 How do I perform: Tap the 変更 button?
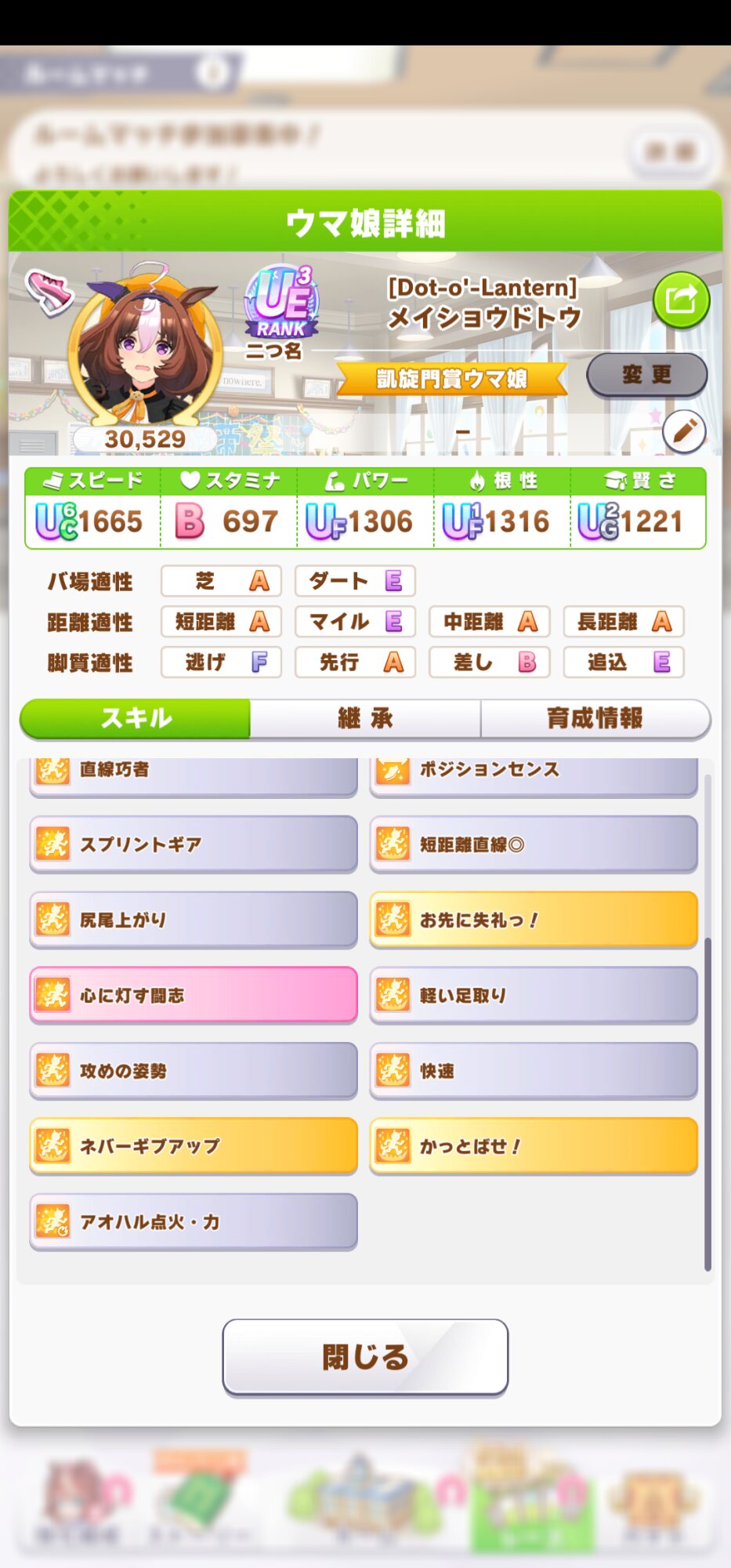point(646,375)
